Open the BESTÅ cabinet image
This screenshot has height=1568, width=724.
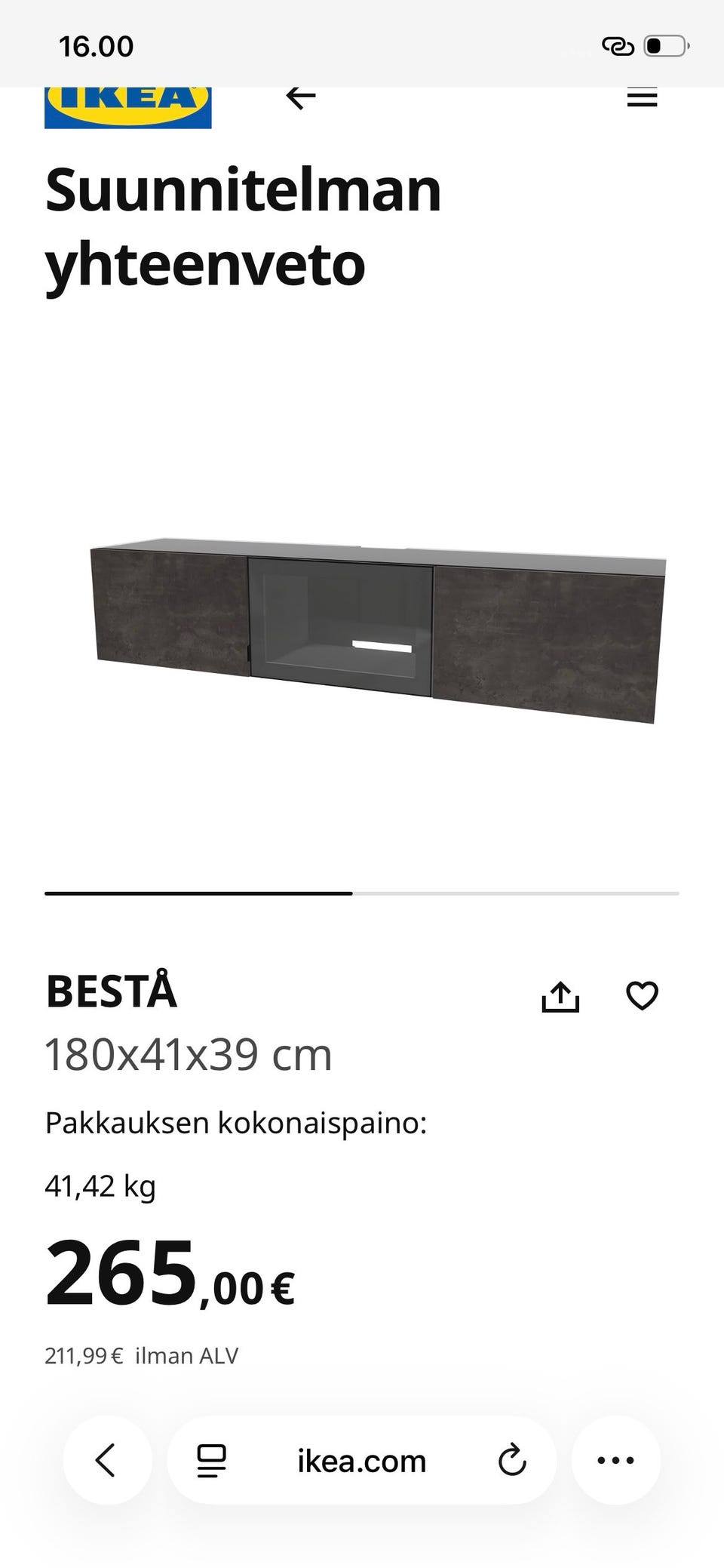tap(377, 626)
